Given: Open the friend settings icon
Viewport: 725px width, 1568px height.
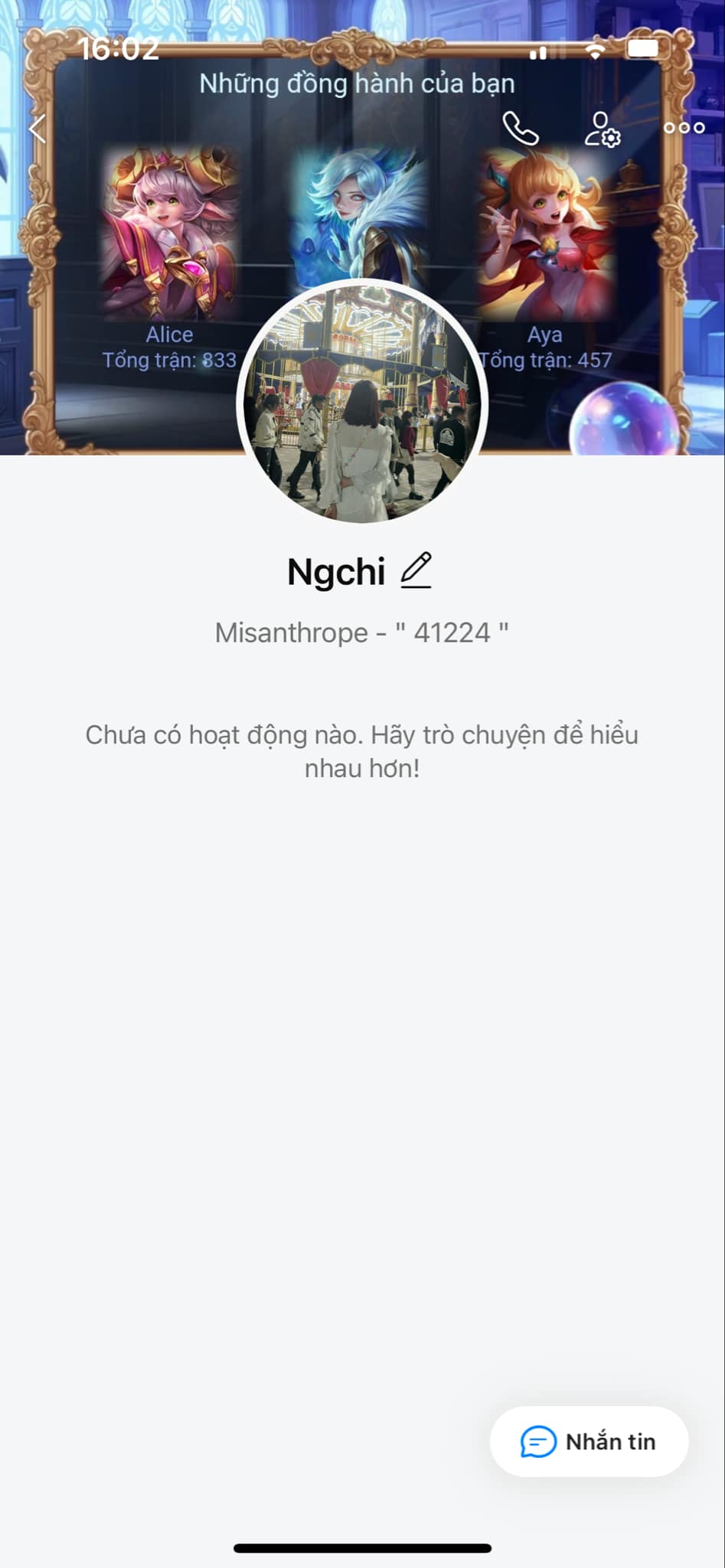Looking at the screenshot, I should (603, 129).
